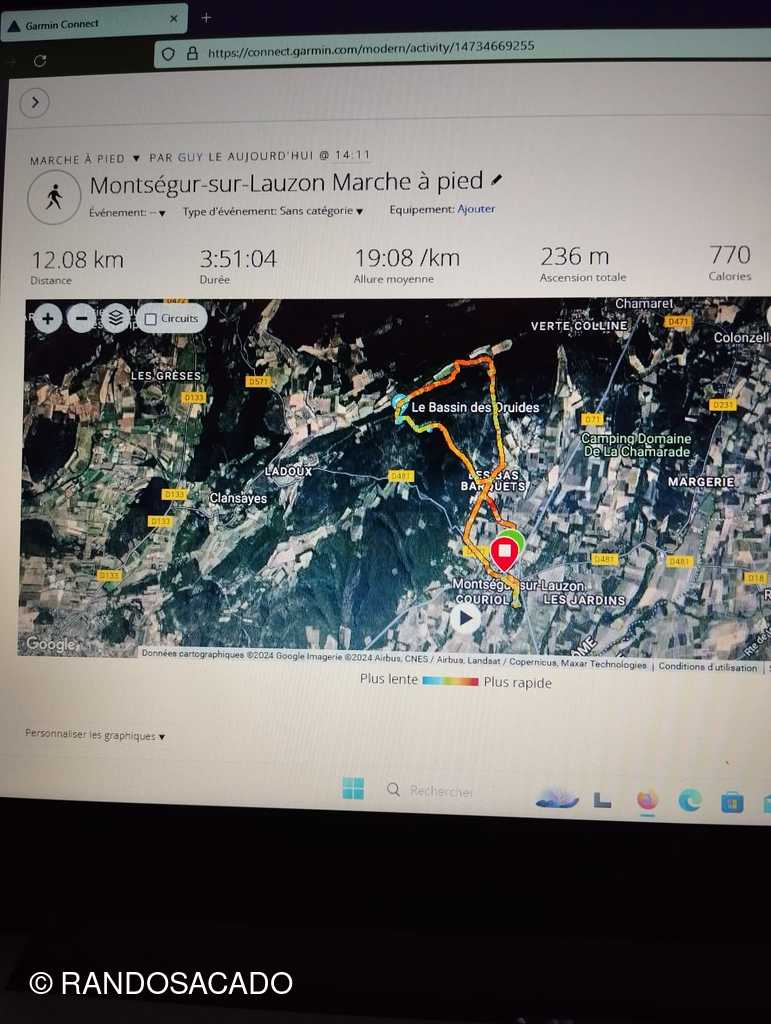Open a new browser tab
The height and width of the screenshot is (1024, 771).
[207, 18]
